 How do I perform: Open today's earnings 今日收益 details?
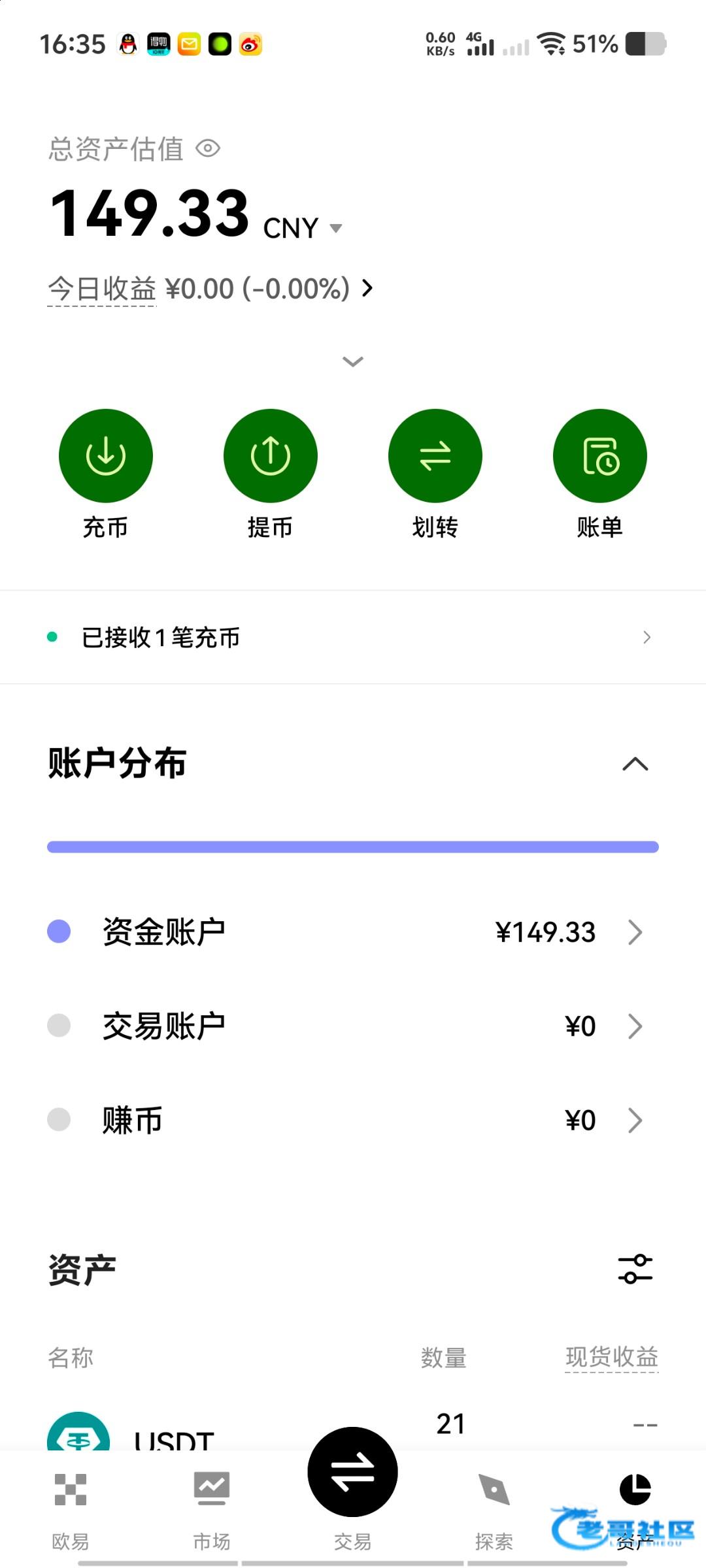[x=209, y=288]
